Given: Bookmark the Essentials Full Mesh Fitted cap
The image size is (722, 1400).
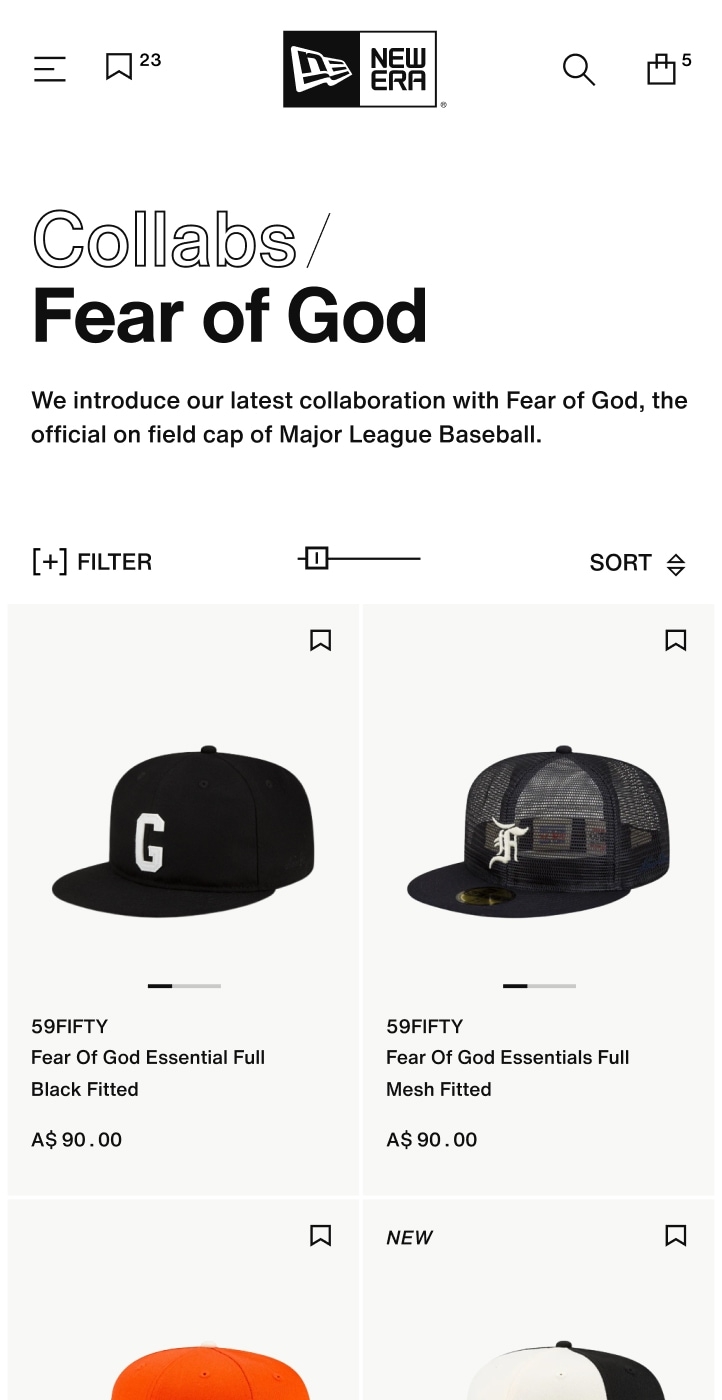Looking at the screenshot, I should (676, 640).
